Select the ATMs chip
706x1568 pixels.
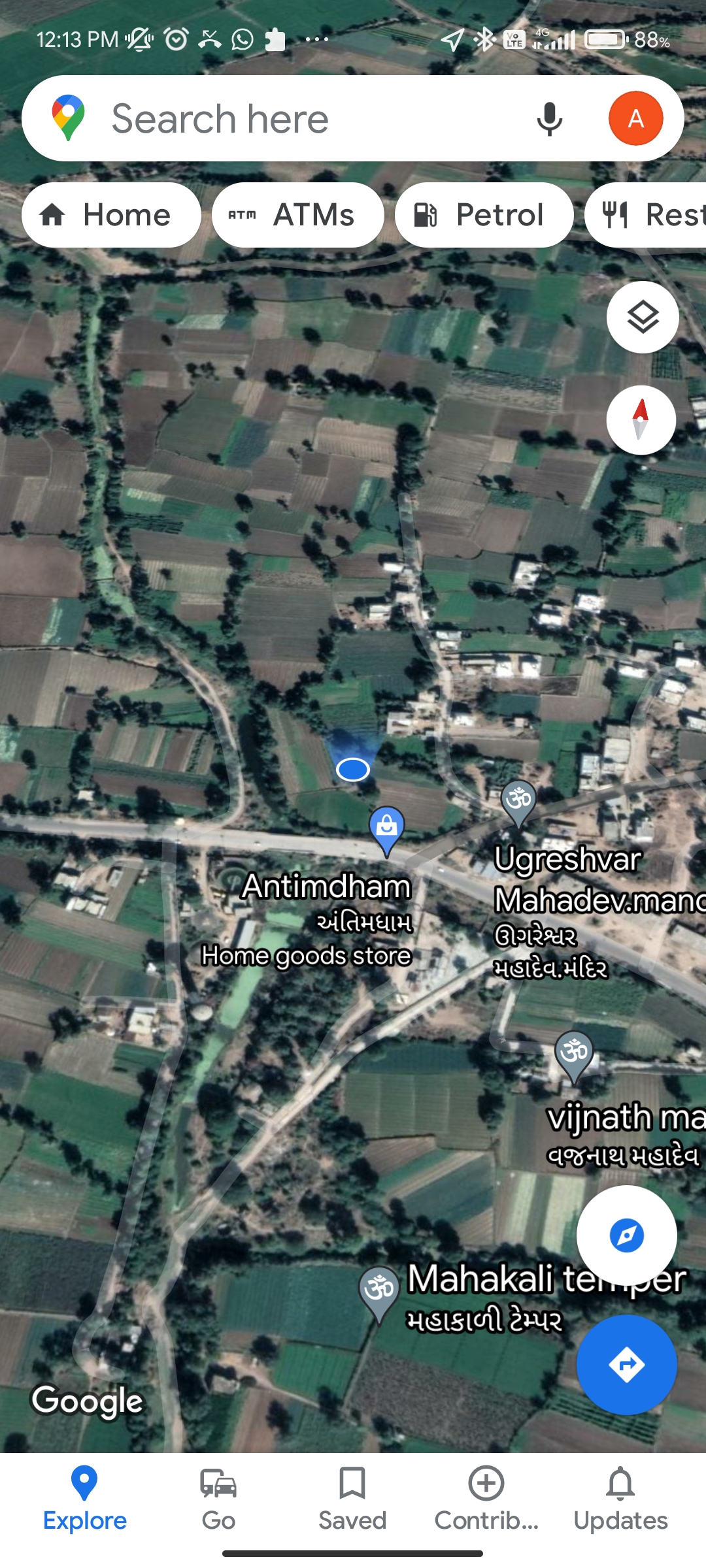pyautogui.click(x=297, y=215)
